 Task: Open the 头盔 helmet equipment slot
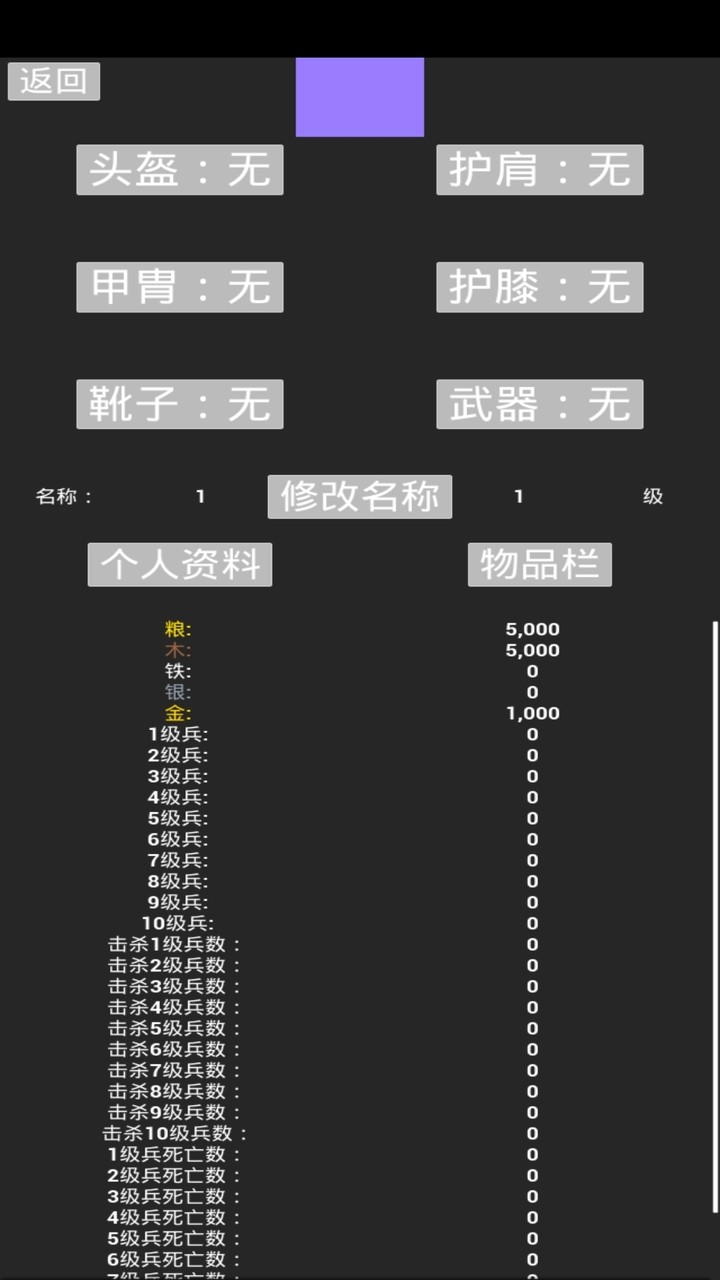click(x=180, y=169)
